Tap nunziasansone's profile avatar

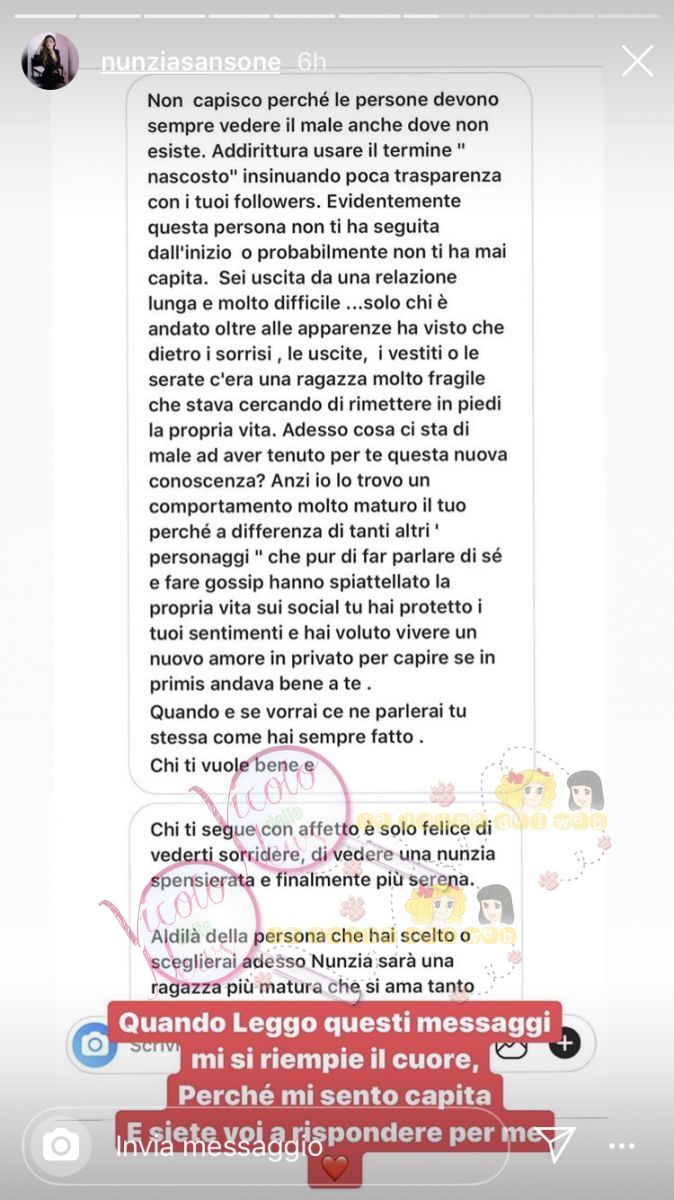point(50,62)
